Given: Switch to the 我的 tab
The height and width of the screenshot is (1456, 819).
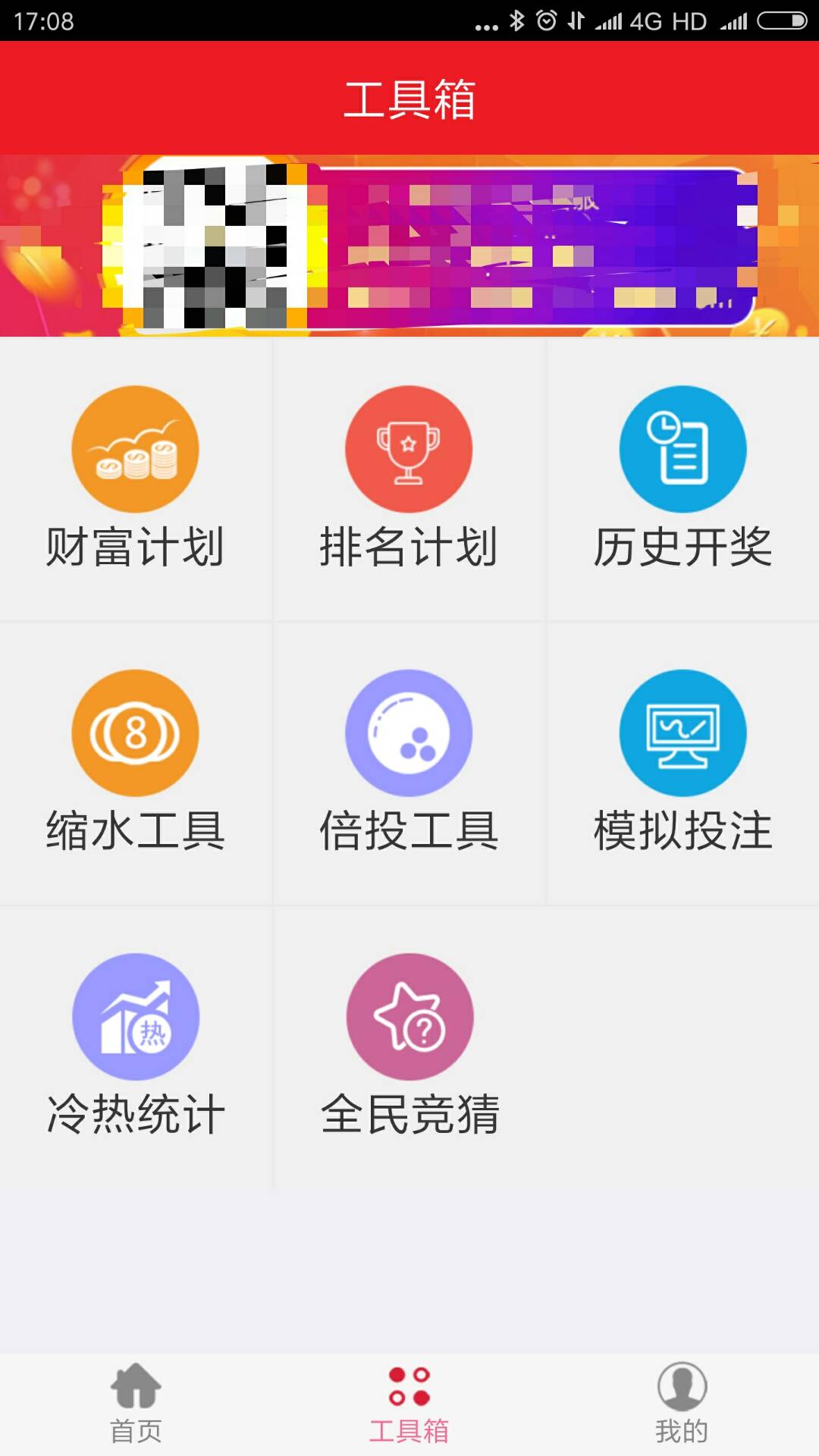Looking at the screenshot, I should pyautogui.click(x=682, y=1410).
